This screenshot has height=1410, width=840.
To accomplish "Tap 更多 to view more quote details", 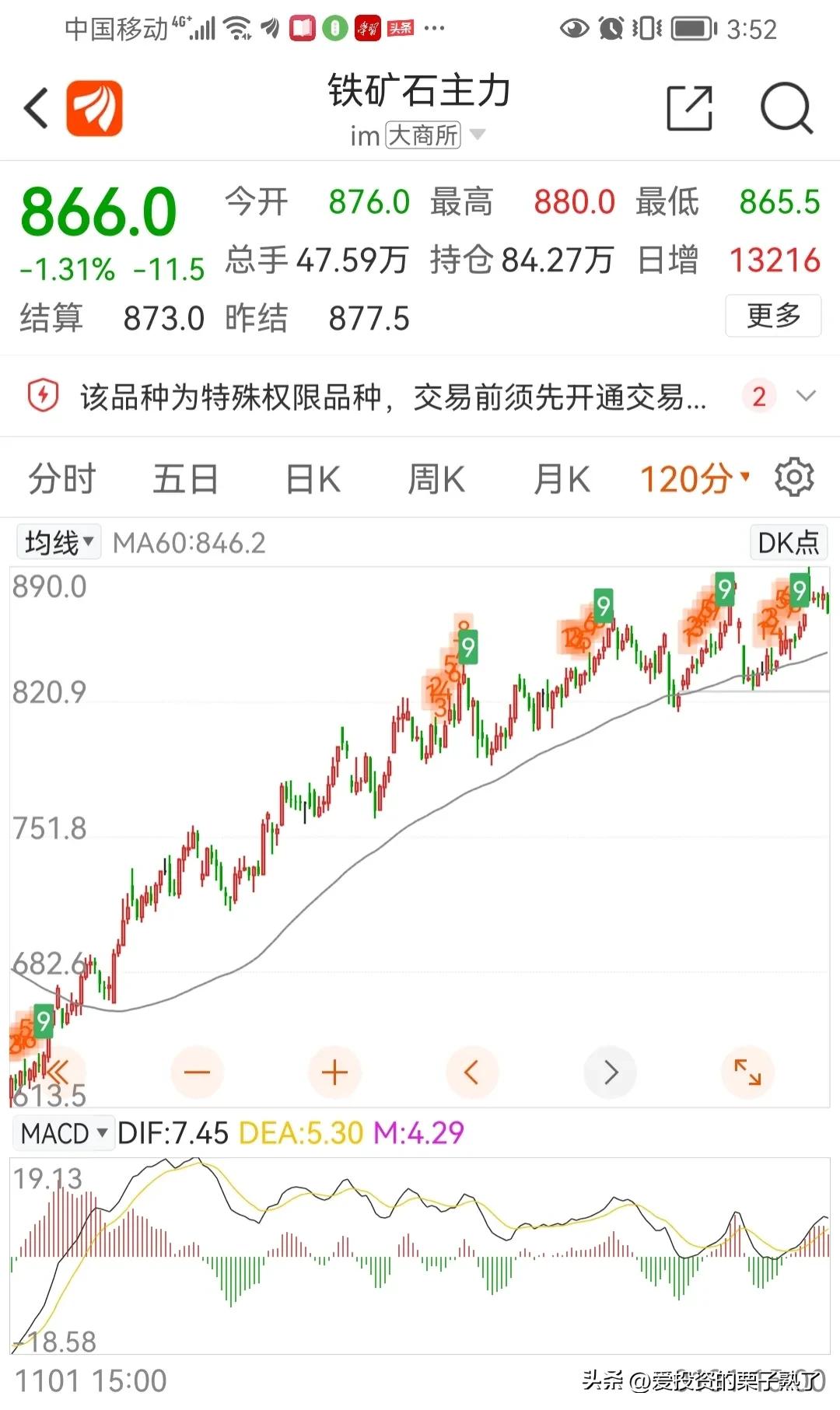I will click(773, 316).
